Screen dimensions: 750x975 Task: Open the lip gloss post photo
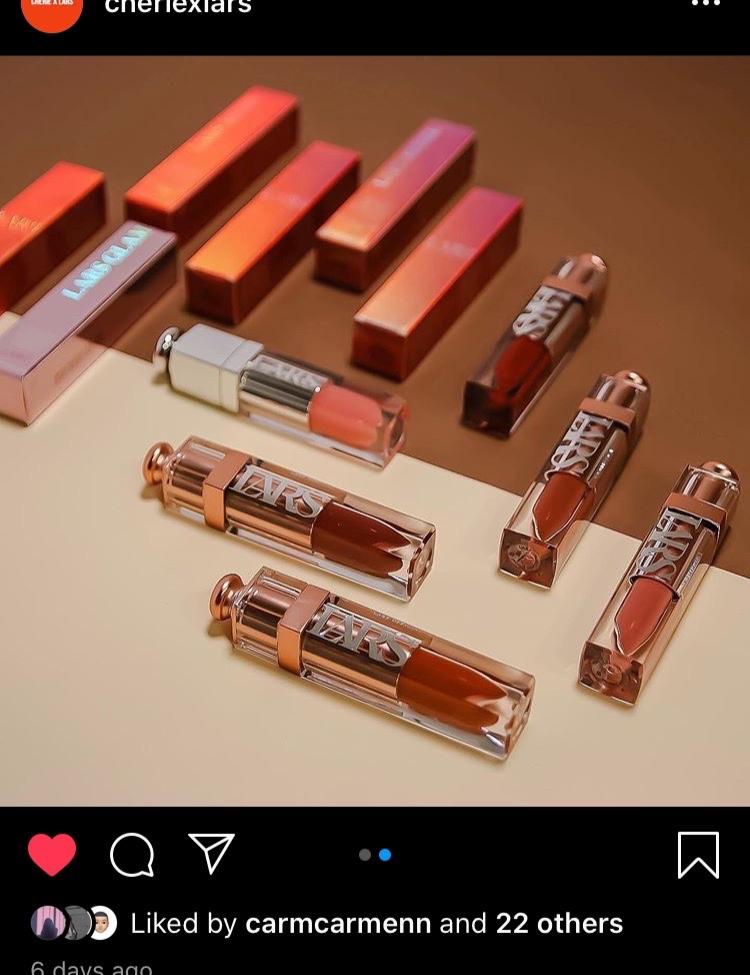(375, 430)
